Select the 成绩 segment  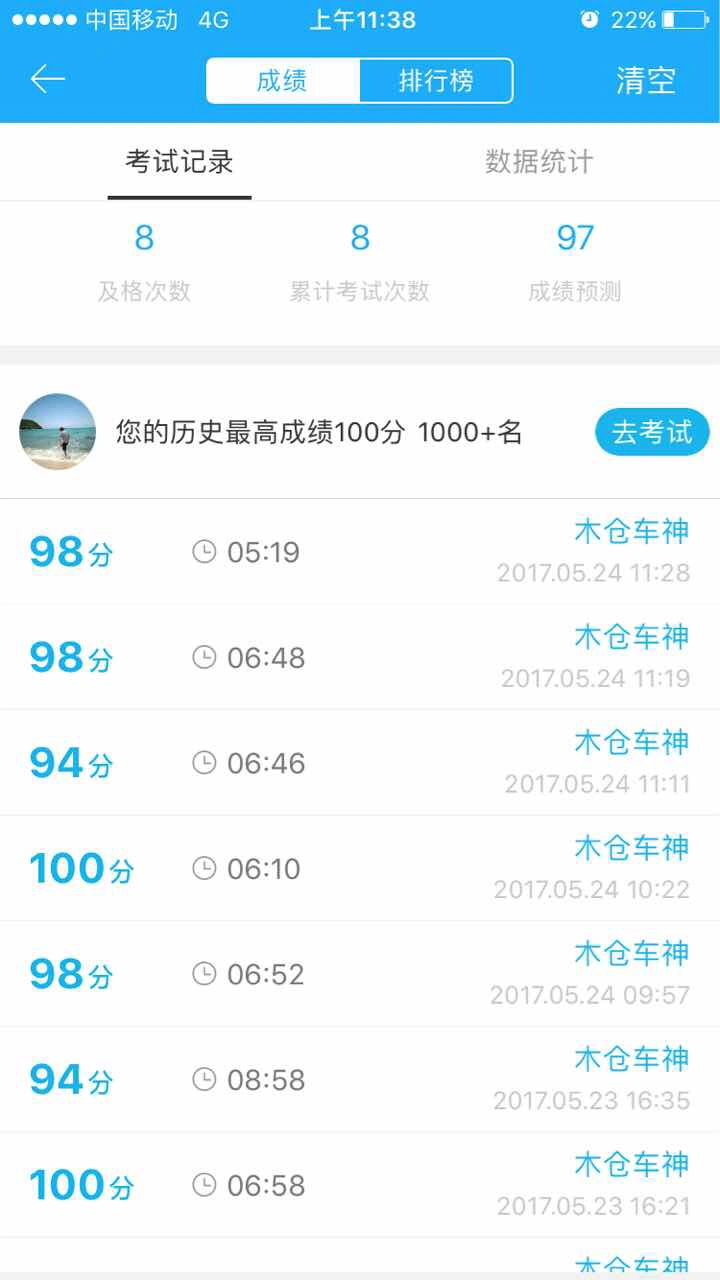pos(283,81)
